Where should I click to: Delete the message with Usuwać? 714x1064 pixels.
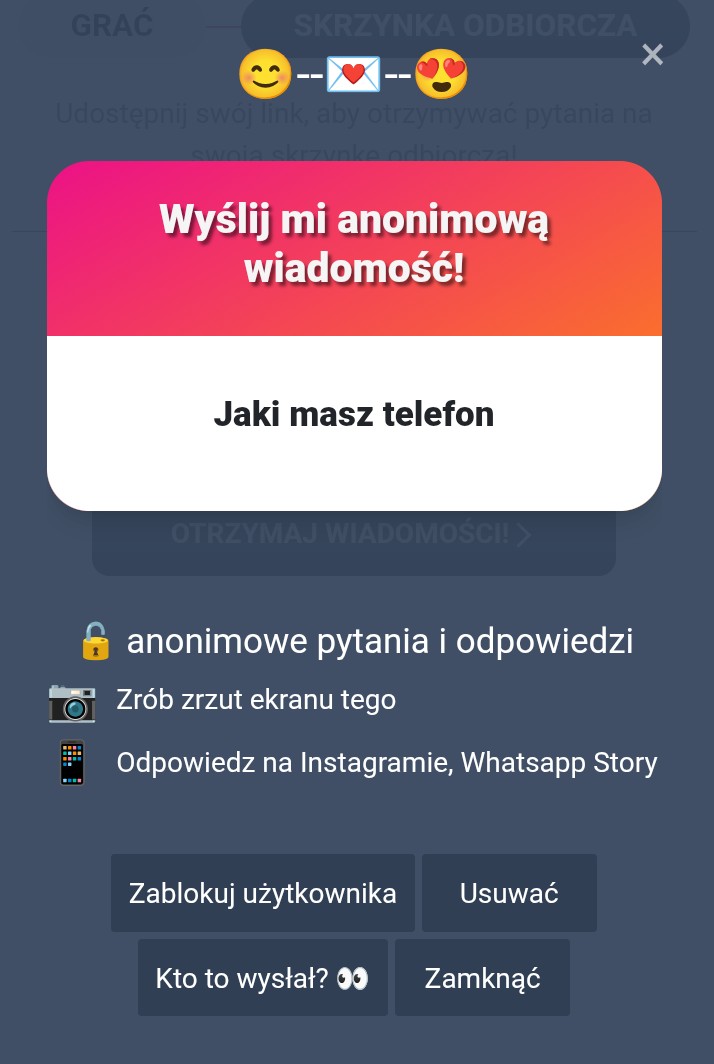pos(509,893)
